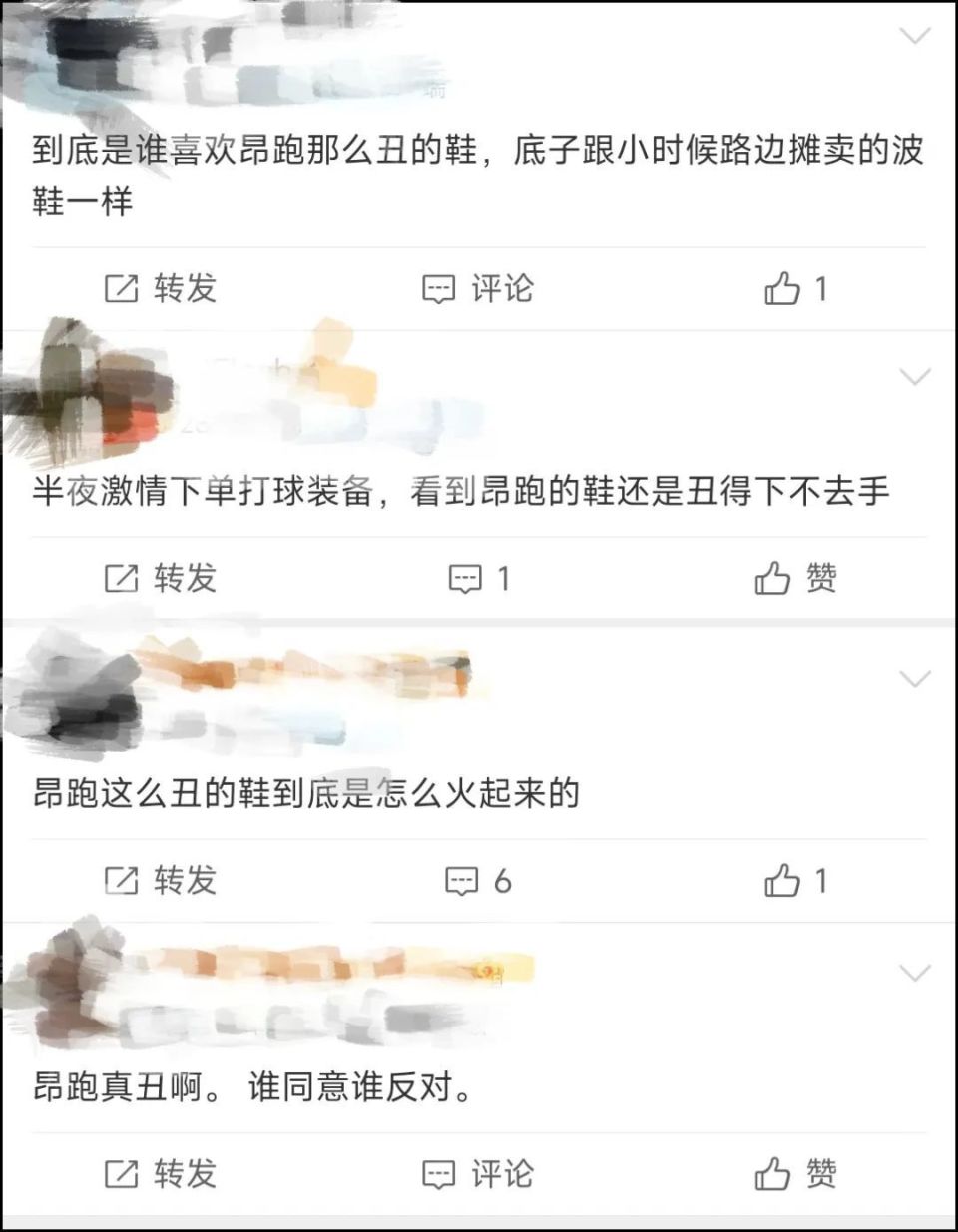Open chevron menu on 昂跑真丑啊 post
Screen dimensions: 958x1232
click(x=915, y=973)
